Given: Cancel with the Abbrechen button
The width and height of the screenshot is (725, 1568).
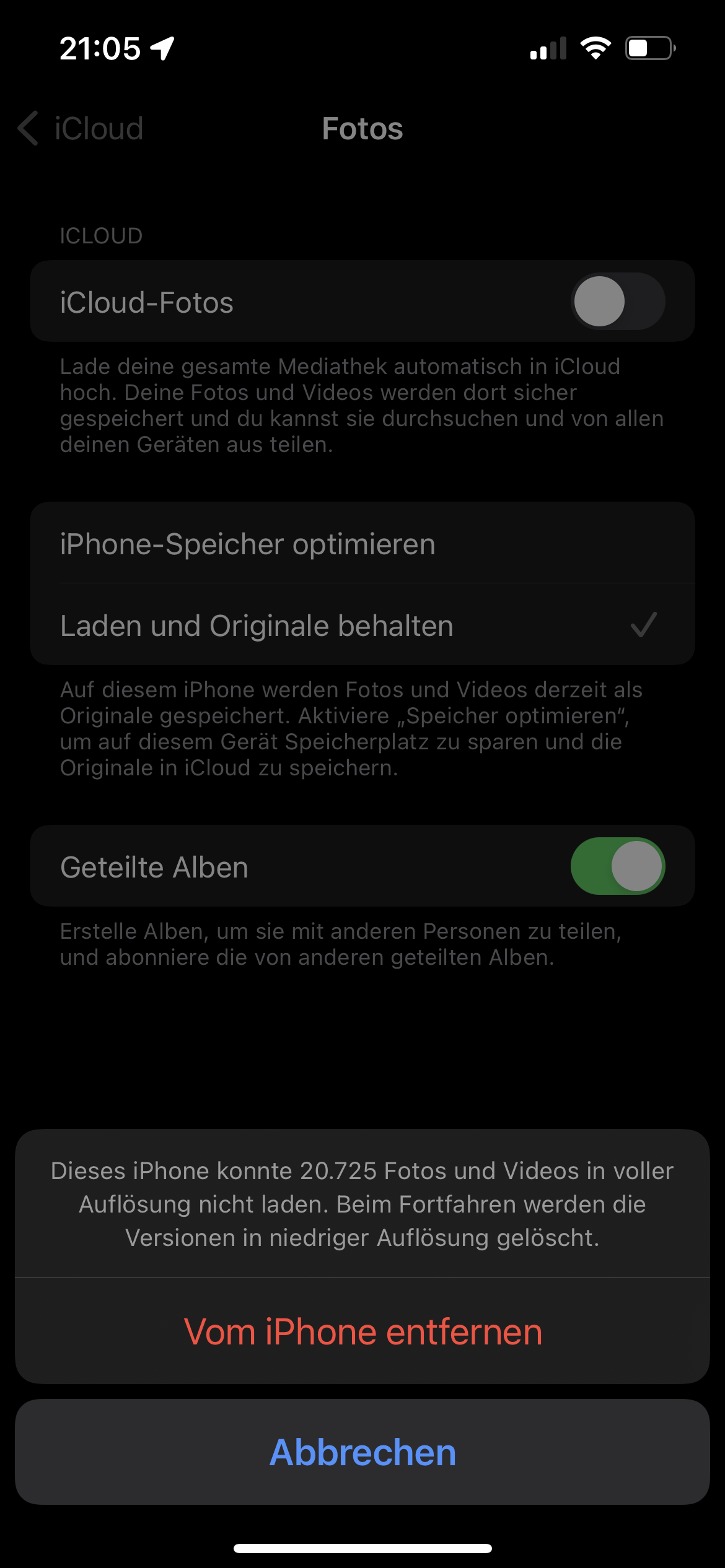Looking at the screenshot, I should 362,1452.
